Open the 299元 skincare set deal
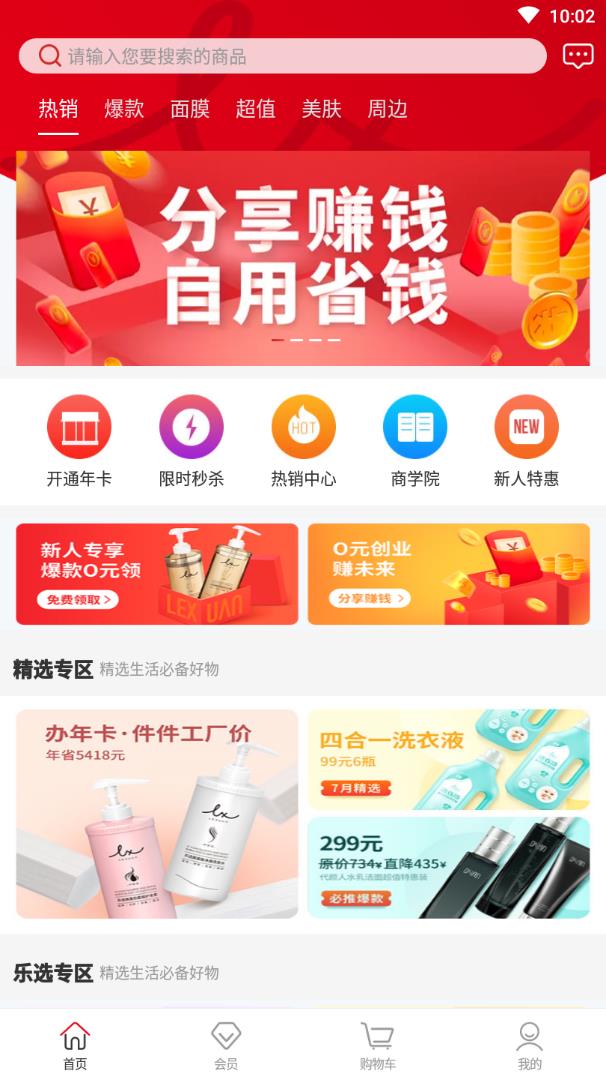Screen dimensions: 606x1080 tap(448, 868)
